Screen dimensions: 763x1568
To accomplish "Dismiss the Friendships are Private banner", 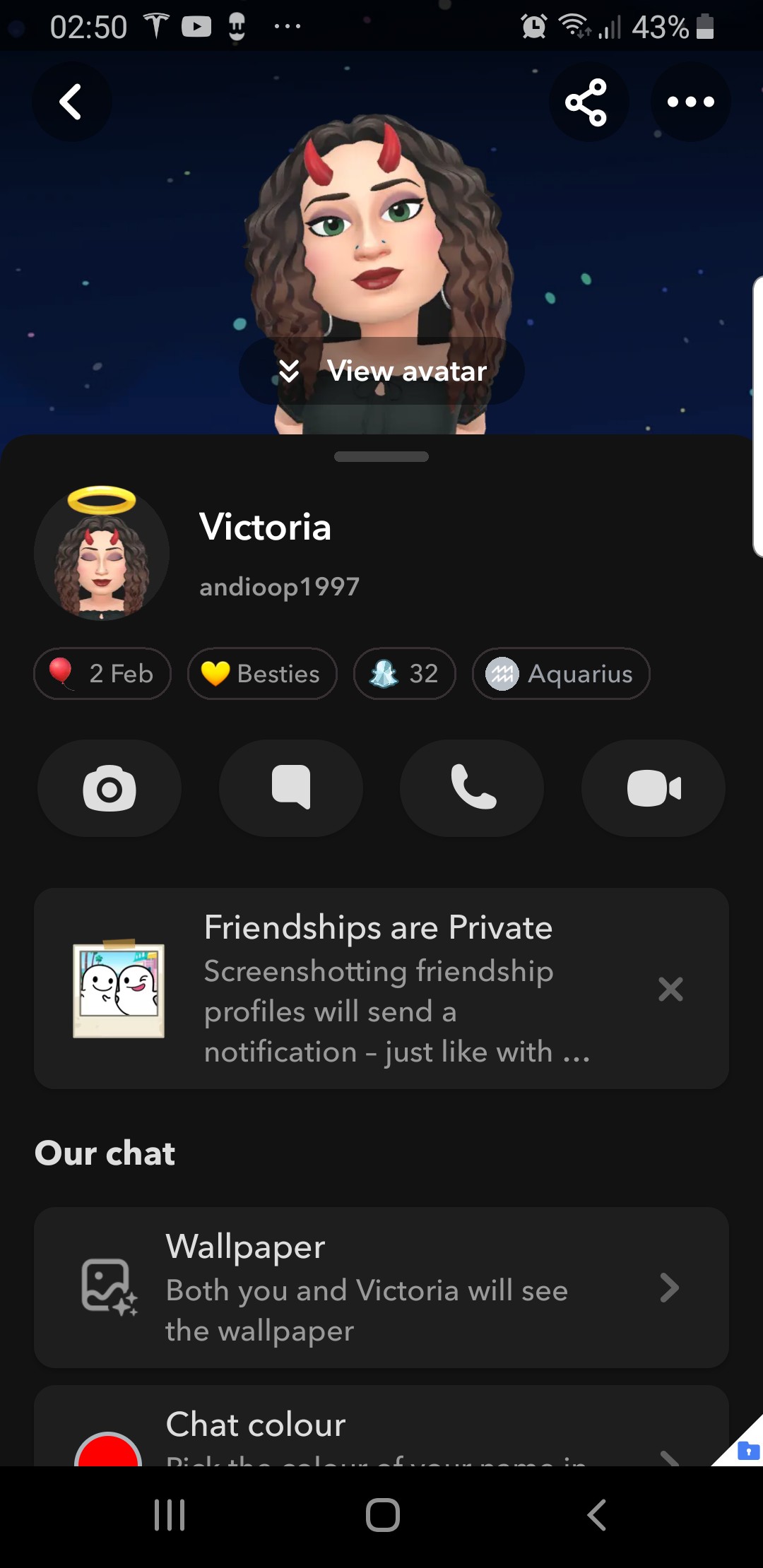I will (x=670, y=989).
